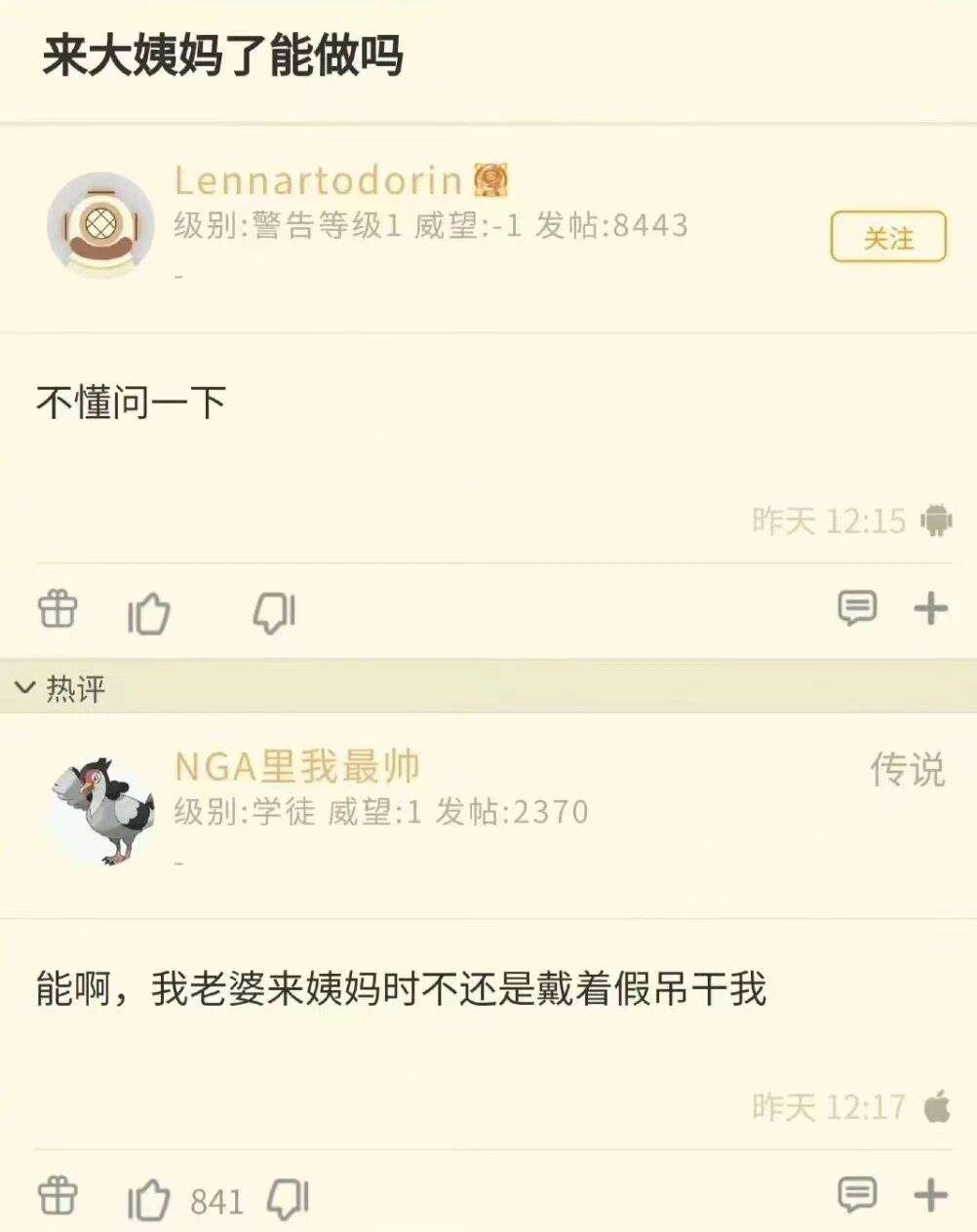Like the reply with 841 likes
Image resolution: width=977 pixels, height=1232 pixels.
149,1201
